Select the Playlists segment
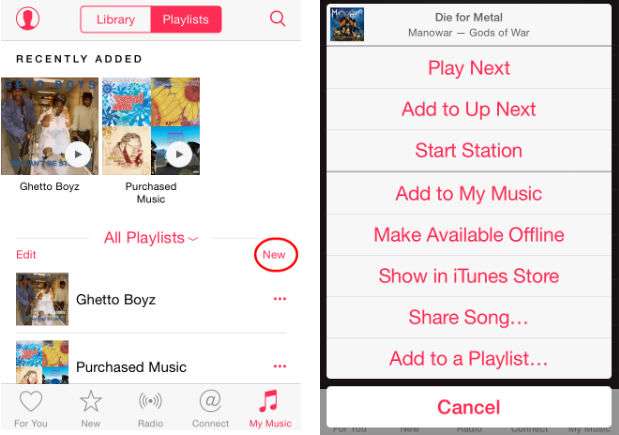Viewport: 619px width, 435px height. 186,19
